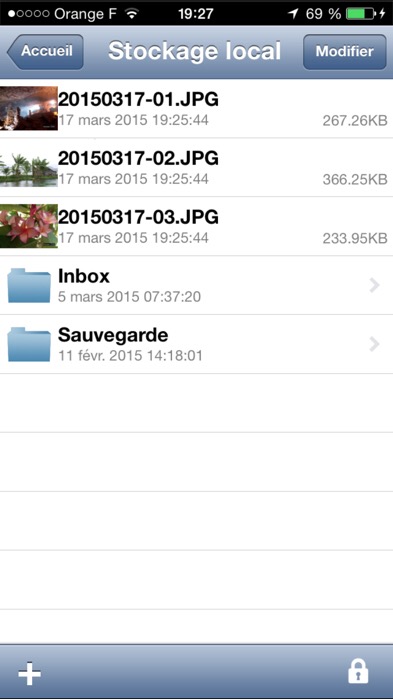Open the file 20150317-02.JPG
This screenshot has width=393, height=699.
pyautogui.click(x=196, y=168)
